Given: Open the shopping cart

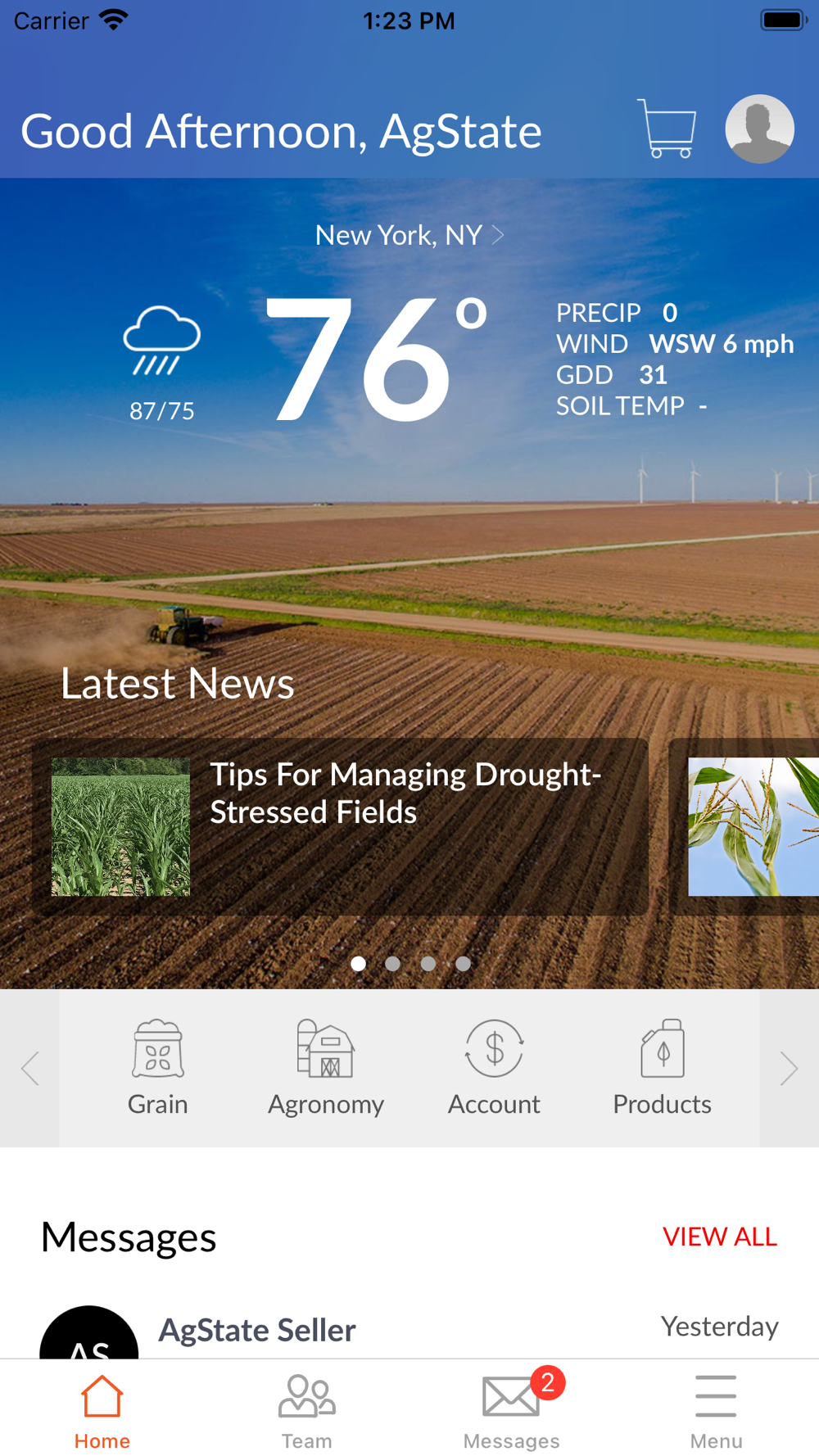Looking at the screenshot, I should [667, 129].
